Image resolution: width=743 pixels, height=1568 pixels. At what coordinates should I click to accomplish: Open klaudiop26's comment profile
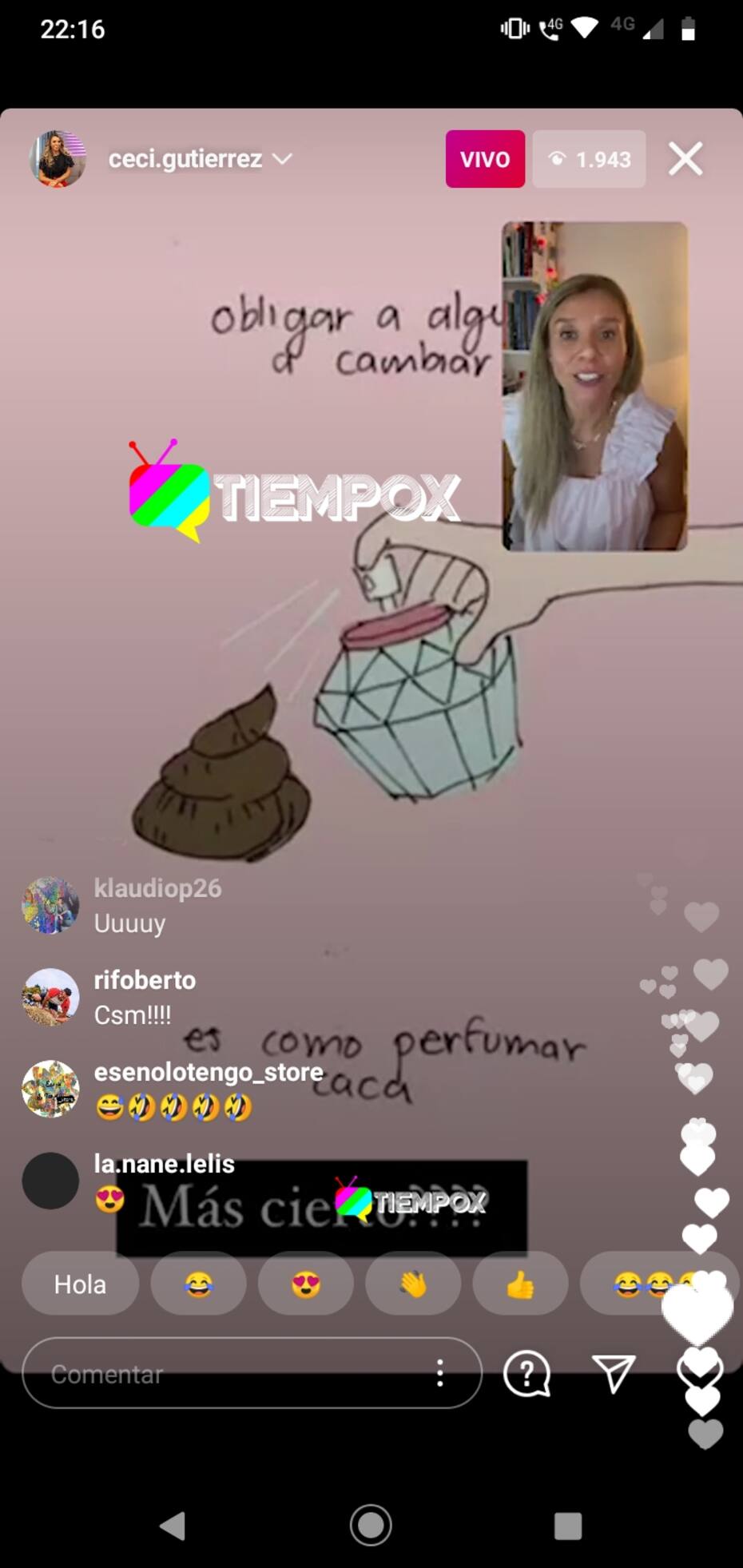coord(50,905)
